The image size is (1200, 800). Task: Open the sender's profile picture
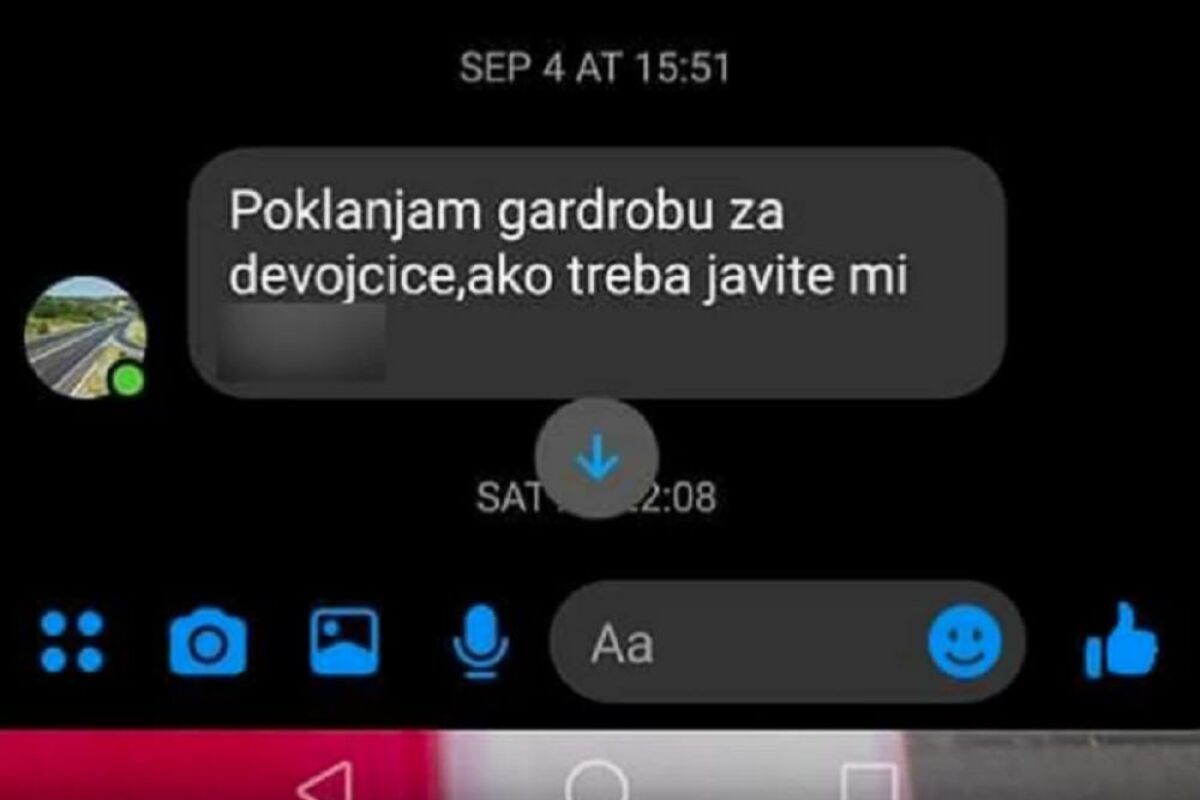[x=85, y=337]
